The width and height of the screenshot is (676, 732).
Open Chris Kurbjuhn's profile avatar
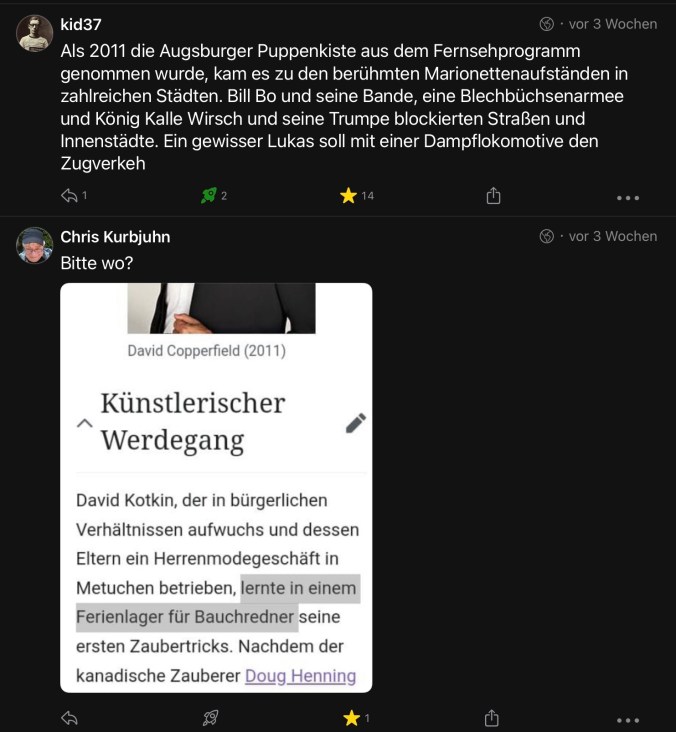pos(35,245)
